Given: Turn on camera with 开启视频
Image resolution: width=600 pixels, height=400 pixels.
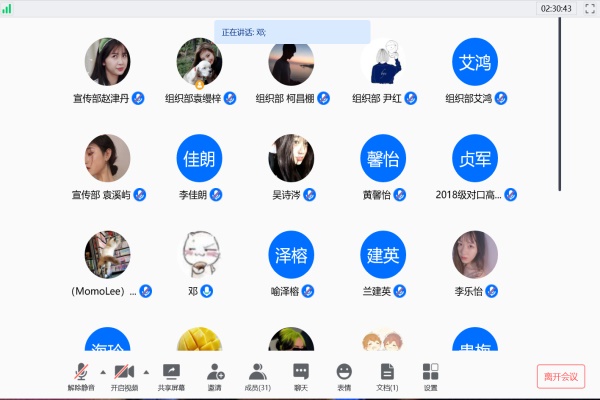Looking at the screenshot, I should (125, 375).
